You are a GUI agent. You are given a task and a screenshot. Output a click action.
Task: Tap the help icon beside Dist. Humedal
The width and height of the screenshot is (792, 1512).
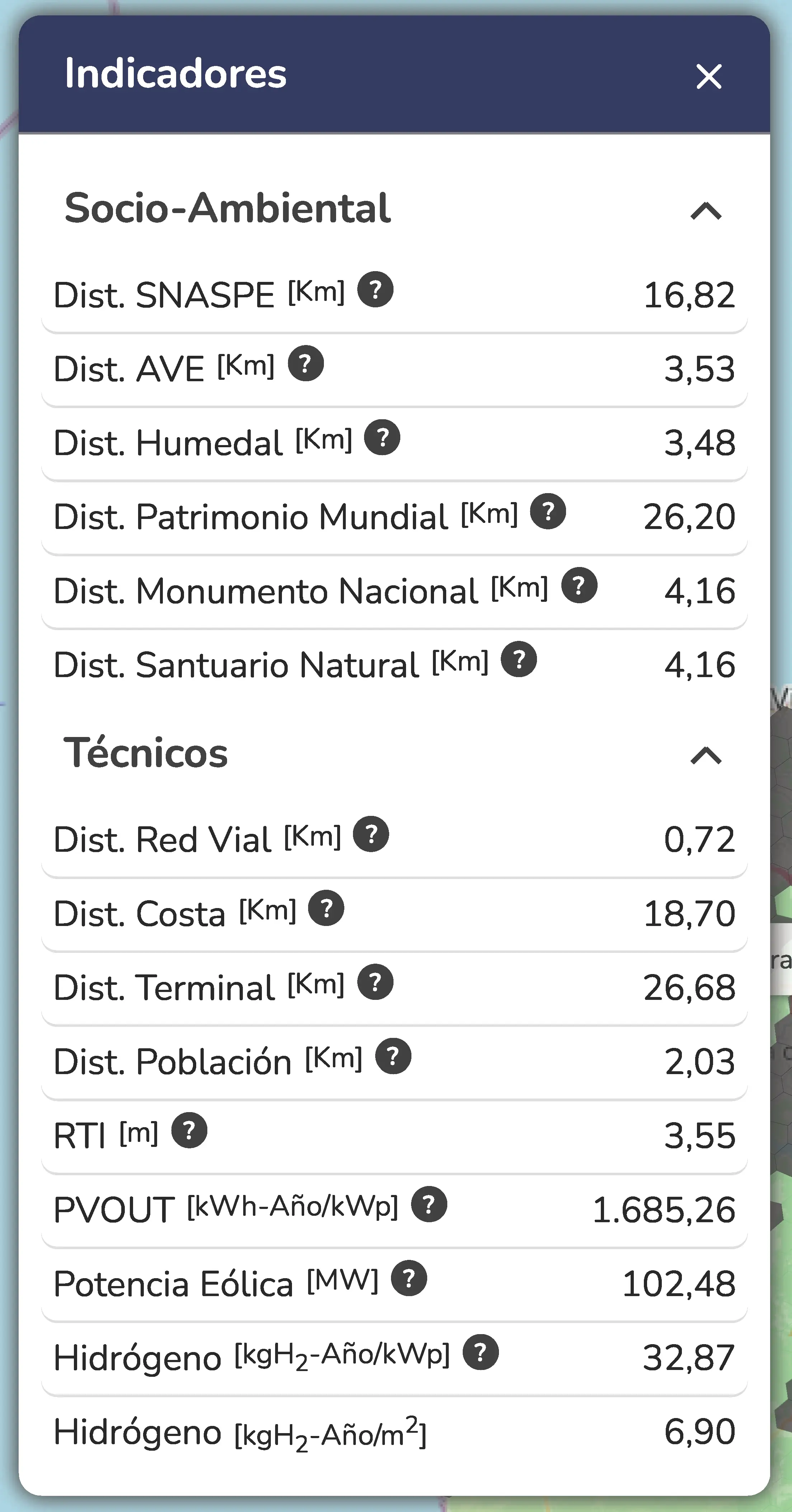pos(382,437)
